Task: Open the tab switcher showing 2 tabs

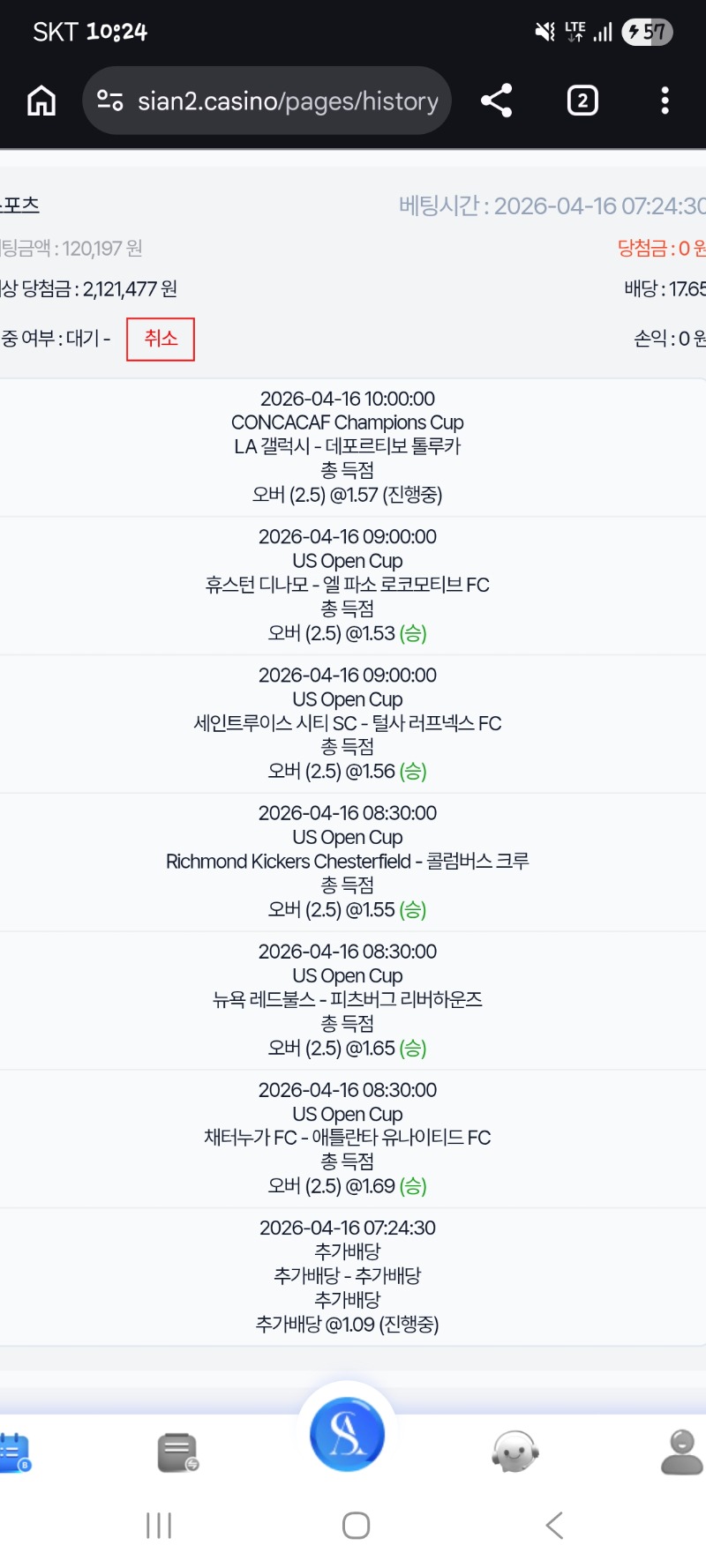Action: pyautogui.click(x=582, y=101)
